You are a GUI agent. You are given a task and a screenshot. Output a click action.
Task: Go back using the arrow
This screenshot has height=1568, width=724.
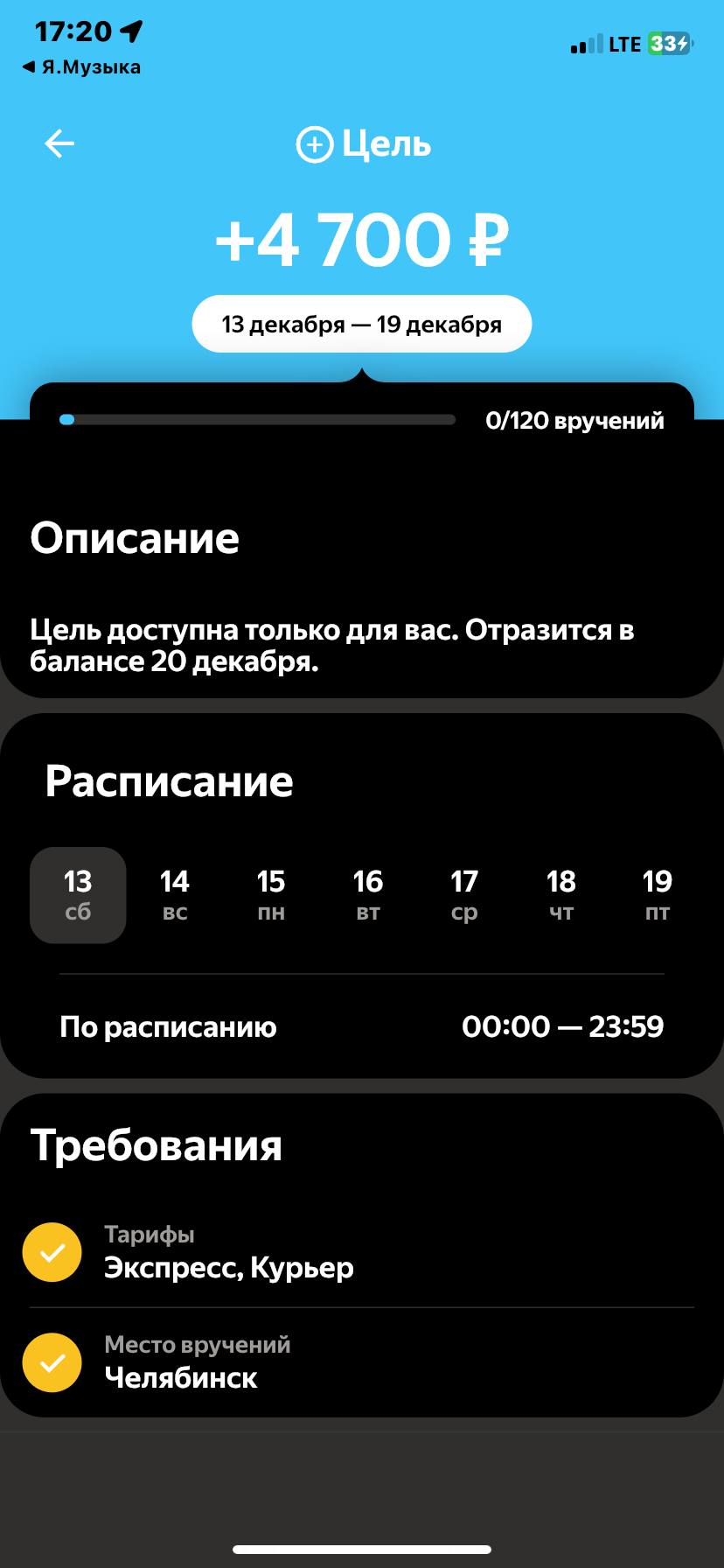pyautogui.click(x=59, y=143)
